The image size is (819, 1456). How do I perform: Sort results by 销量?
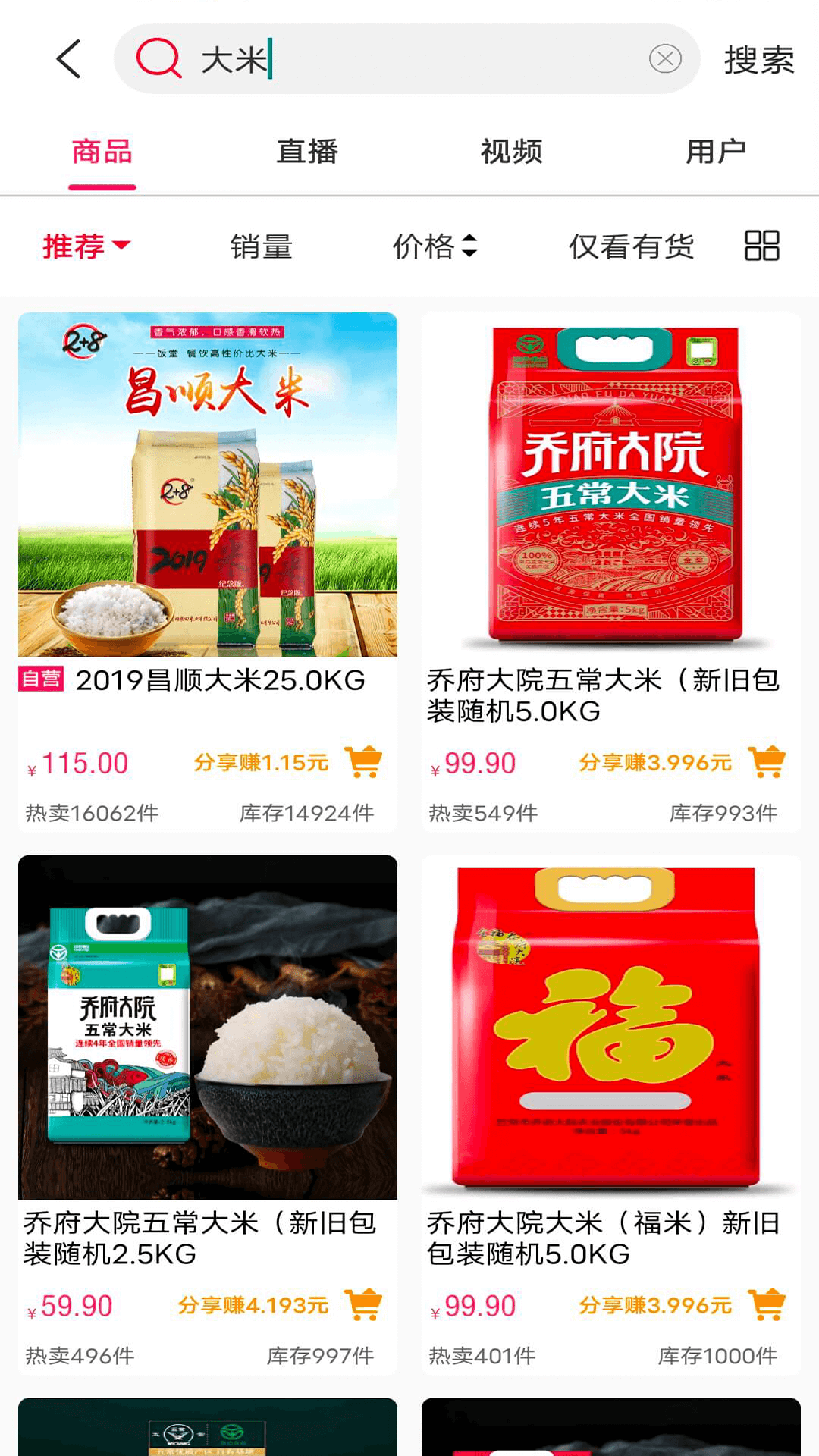[262, 246]
